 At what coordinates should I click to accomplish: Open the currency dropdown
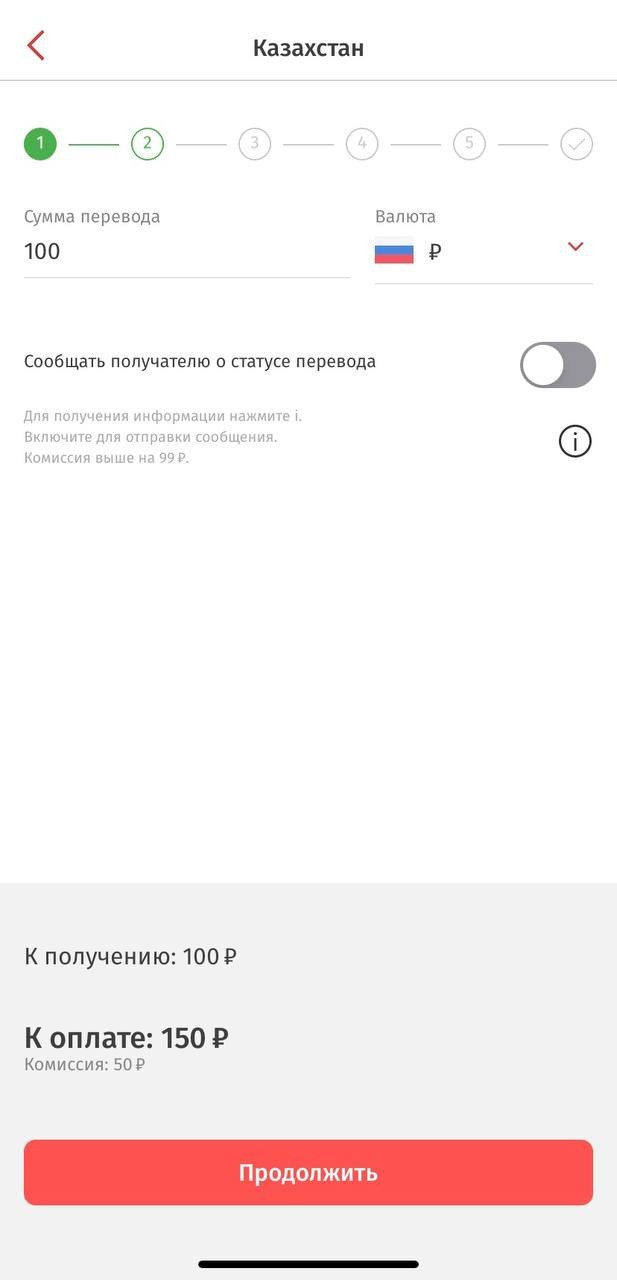coord(484,251)
